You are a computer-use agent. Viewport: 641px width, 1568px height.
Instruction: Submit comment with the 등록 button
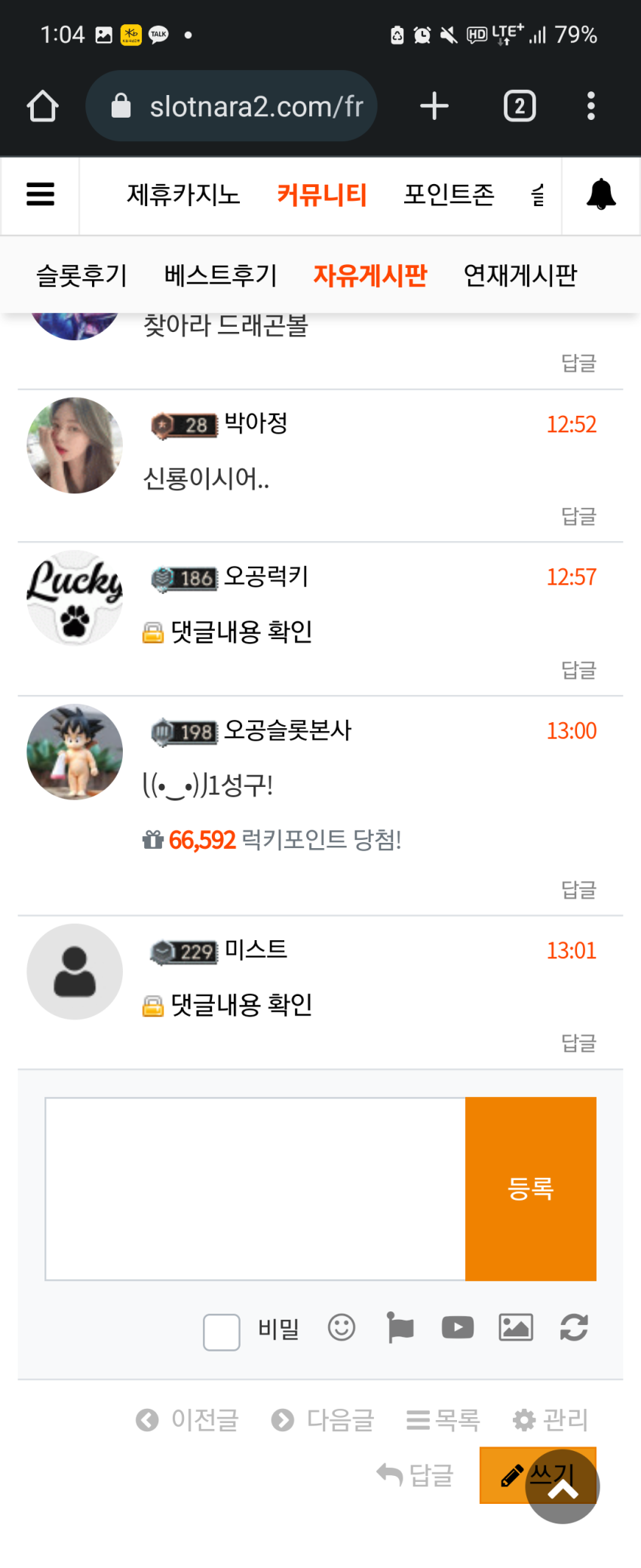[531, 1188]
